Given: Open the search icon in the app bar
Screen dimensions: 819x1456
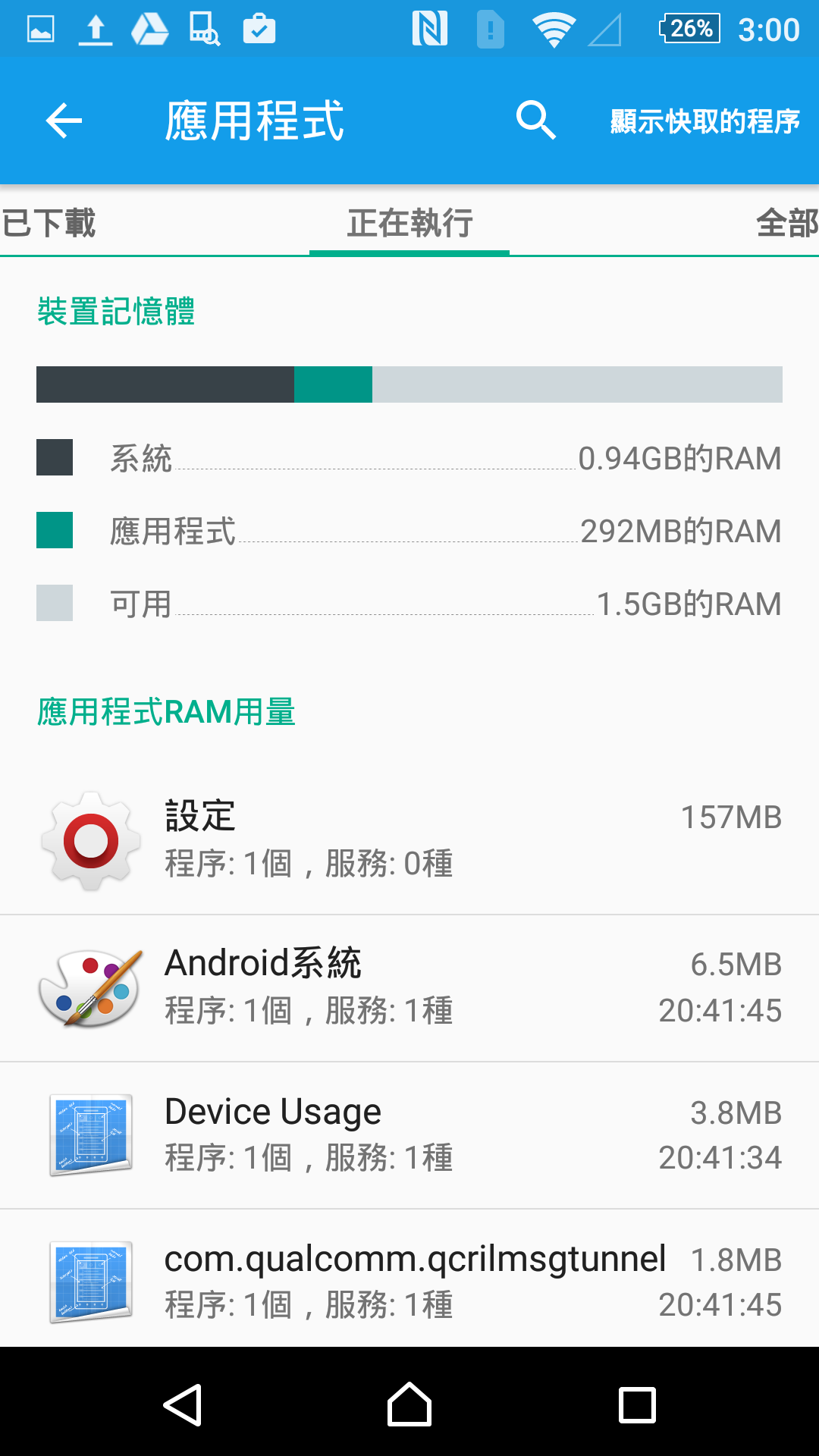Looking at the screenshot, I should pos(536,121).
